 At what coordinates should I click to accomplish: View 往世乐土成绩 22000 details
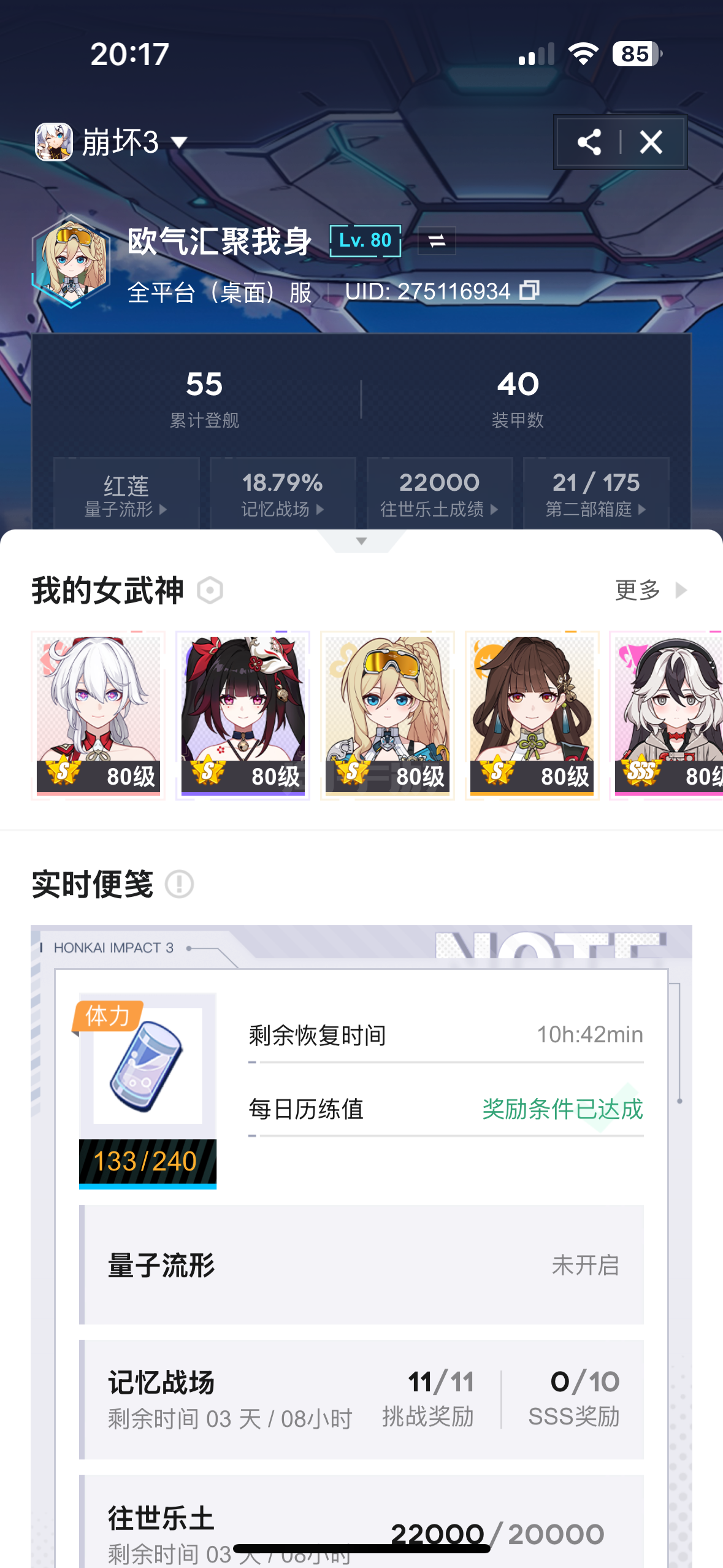(x=440, y=494)
